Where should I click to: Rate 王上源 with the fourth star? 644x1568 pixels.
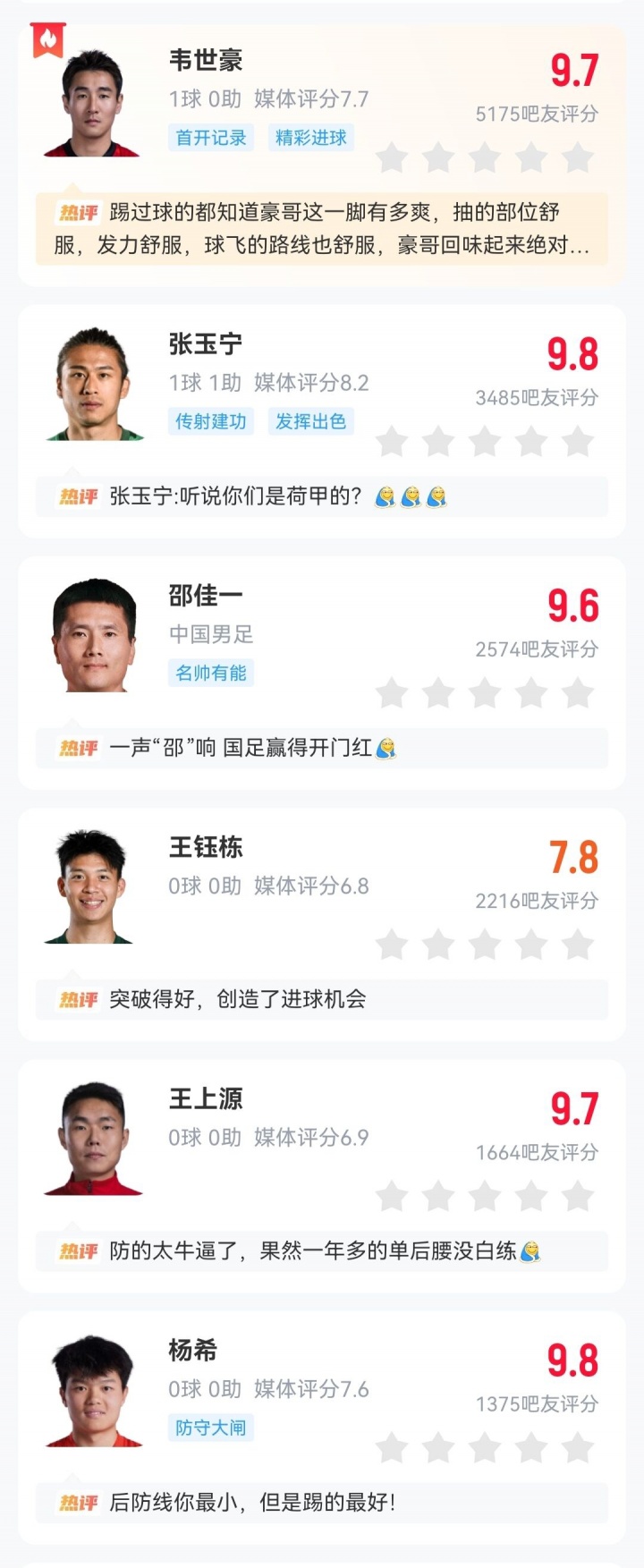pyautogui.click(x=531, y=1196)
